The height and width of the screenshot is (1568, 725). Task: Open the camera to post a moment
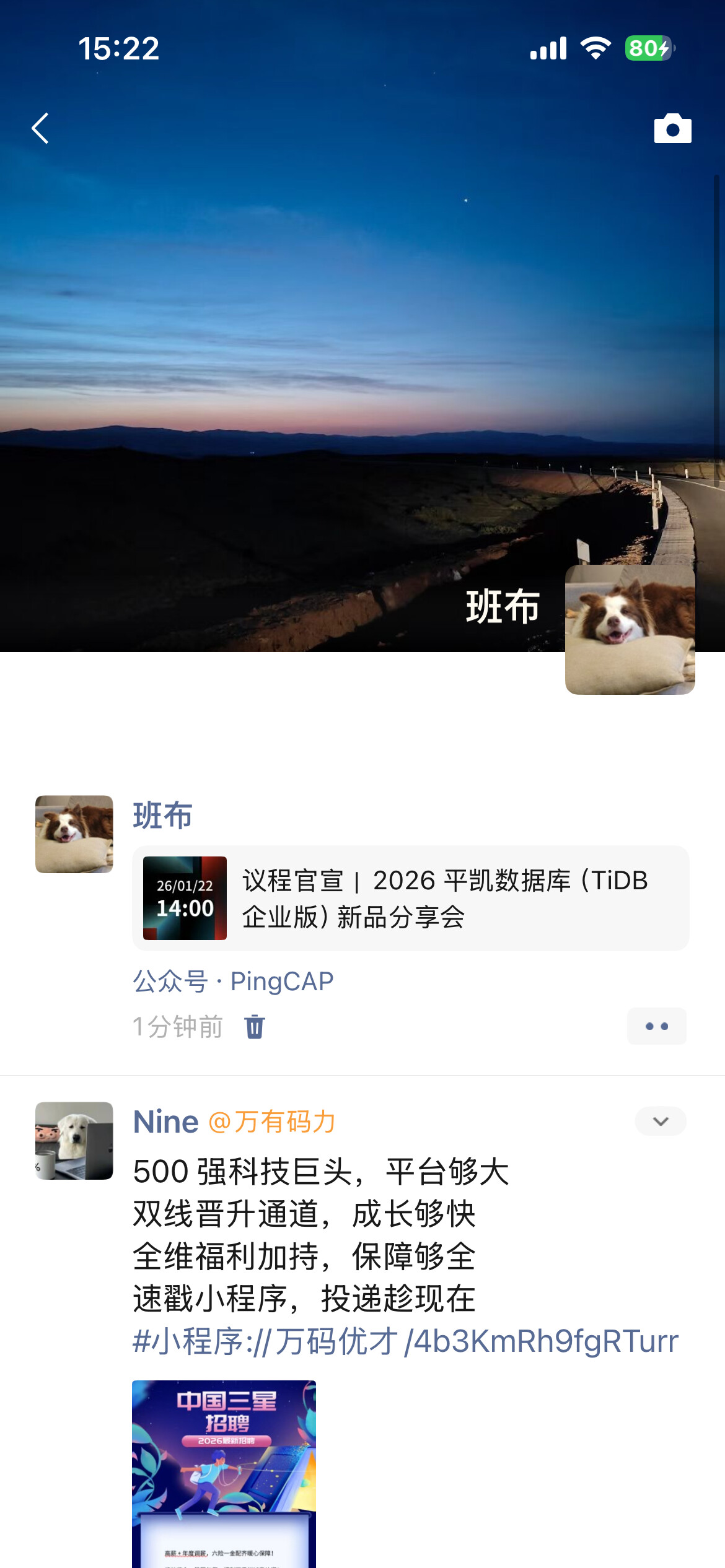click(x=672, y=129)
